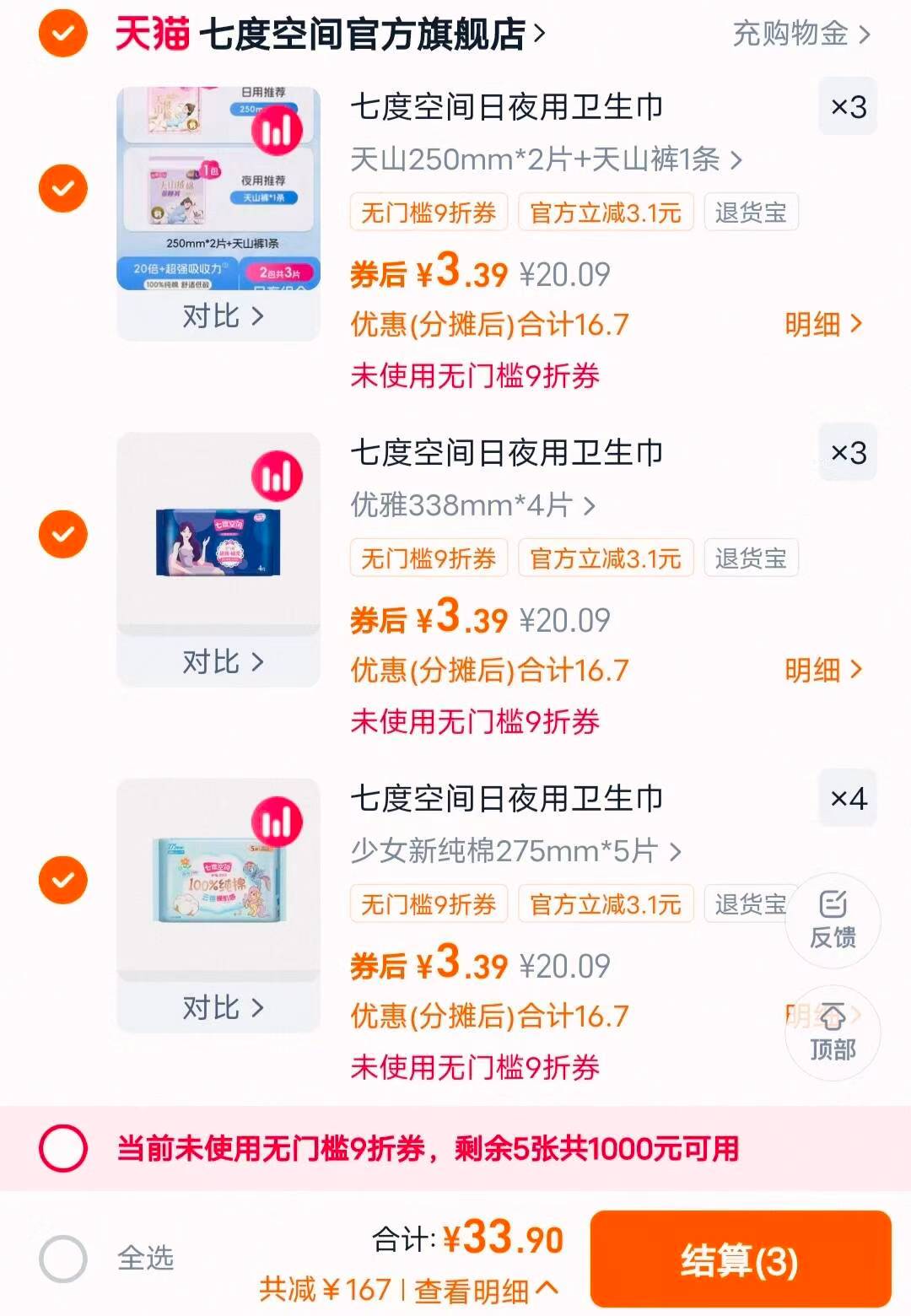
Task: Open the 反馈 feedback panel
Action: pyautogui.click(x=833, y=921)
